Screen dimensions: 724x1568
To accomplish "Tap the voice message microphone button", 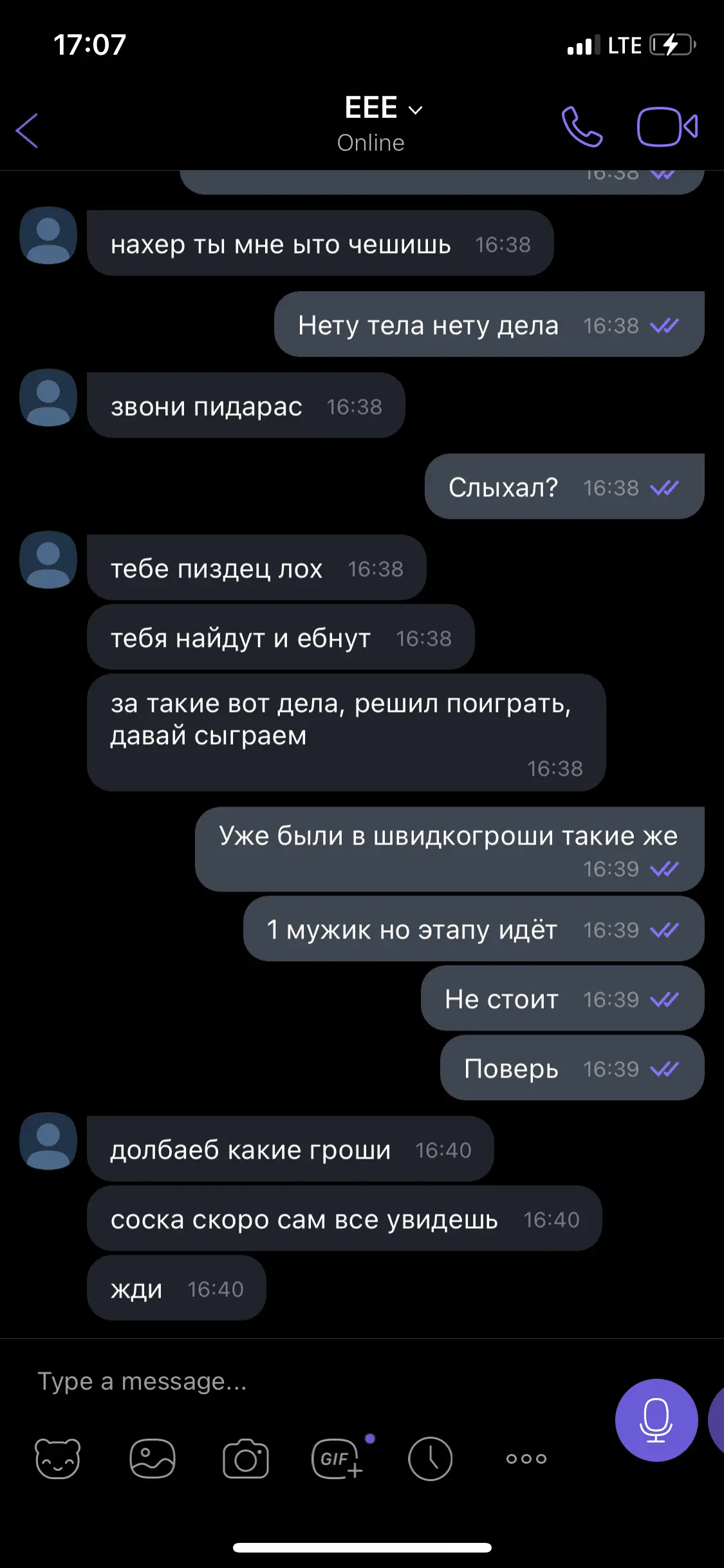I will (656, 1420).
